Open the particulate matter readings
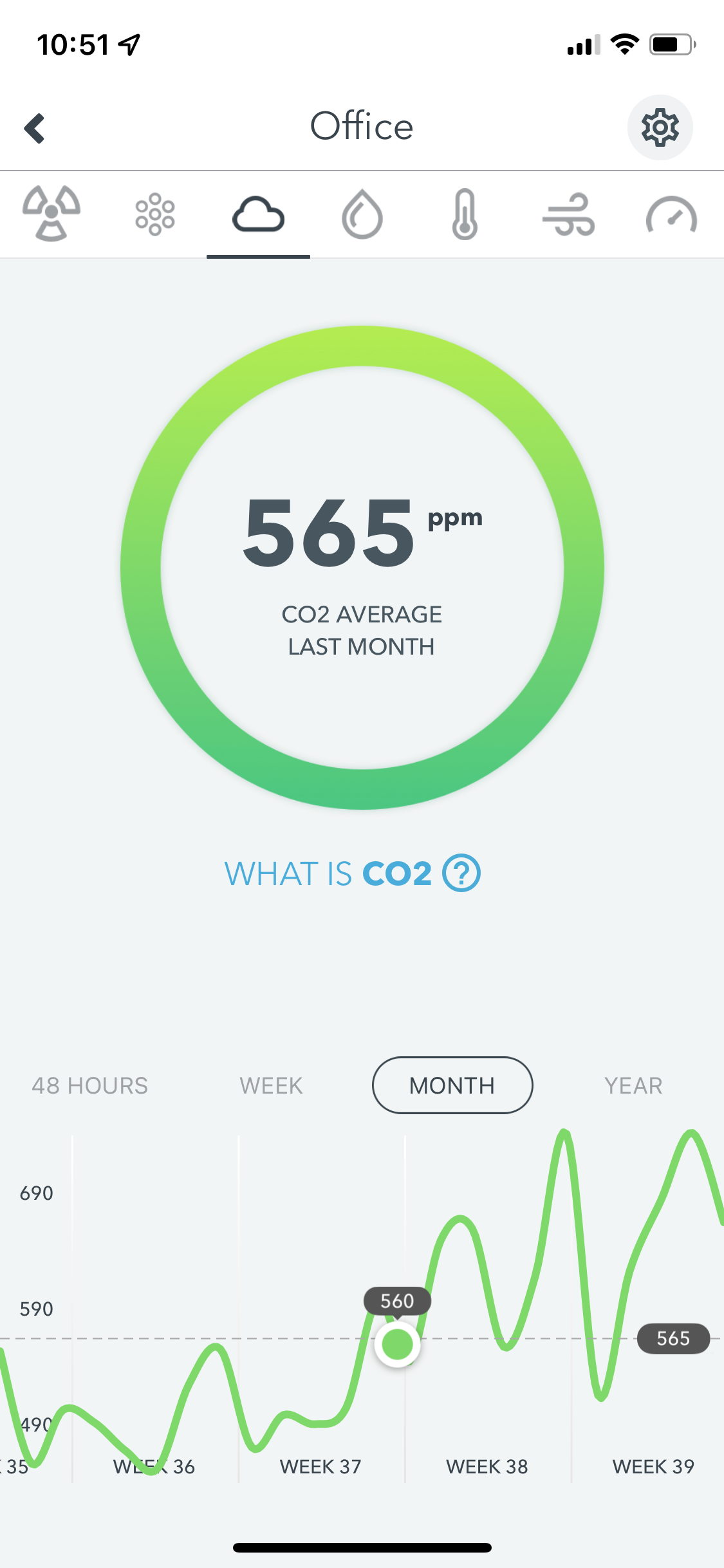Screen dimensions: 724x1568 [x=154, y=215]
